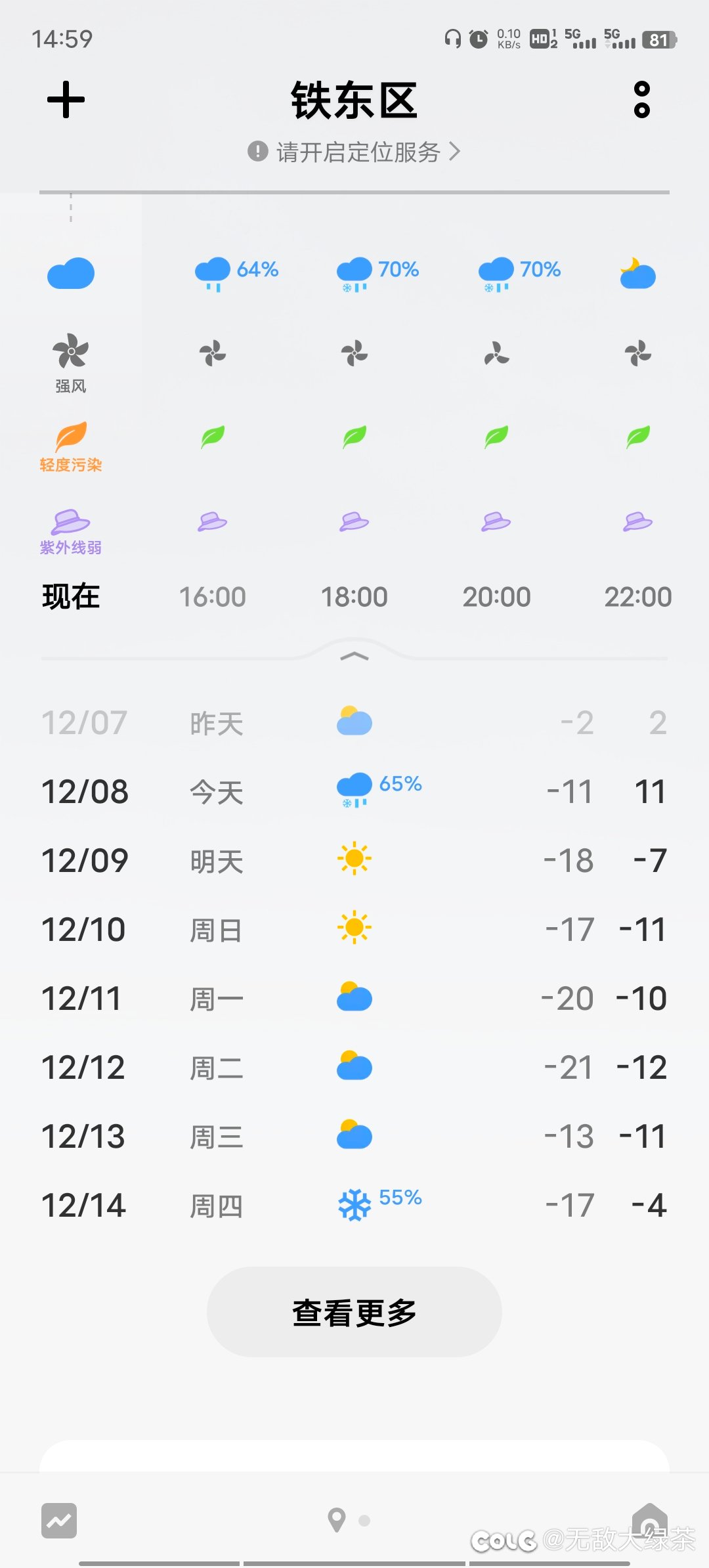Tap 查看更多 to see more days
709x1568 pixels.
pos(354,1313)
